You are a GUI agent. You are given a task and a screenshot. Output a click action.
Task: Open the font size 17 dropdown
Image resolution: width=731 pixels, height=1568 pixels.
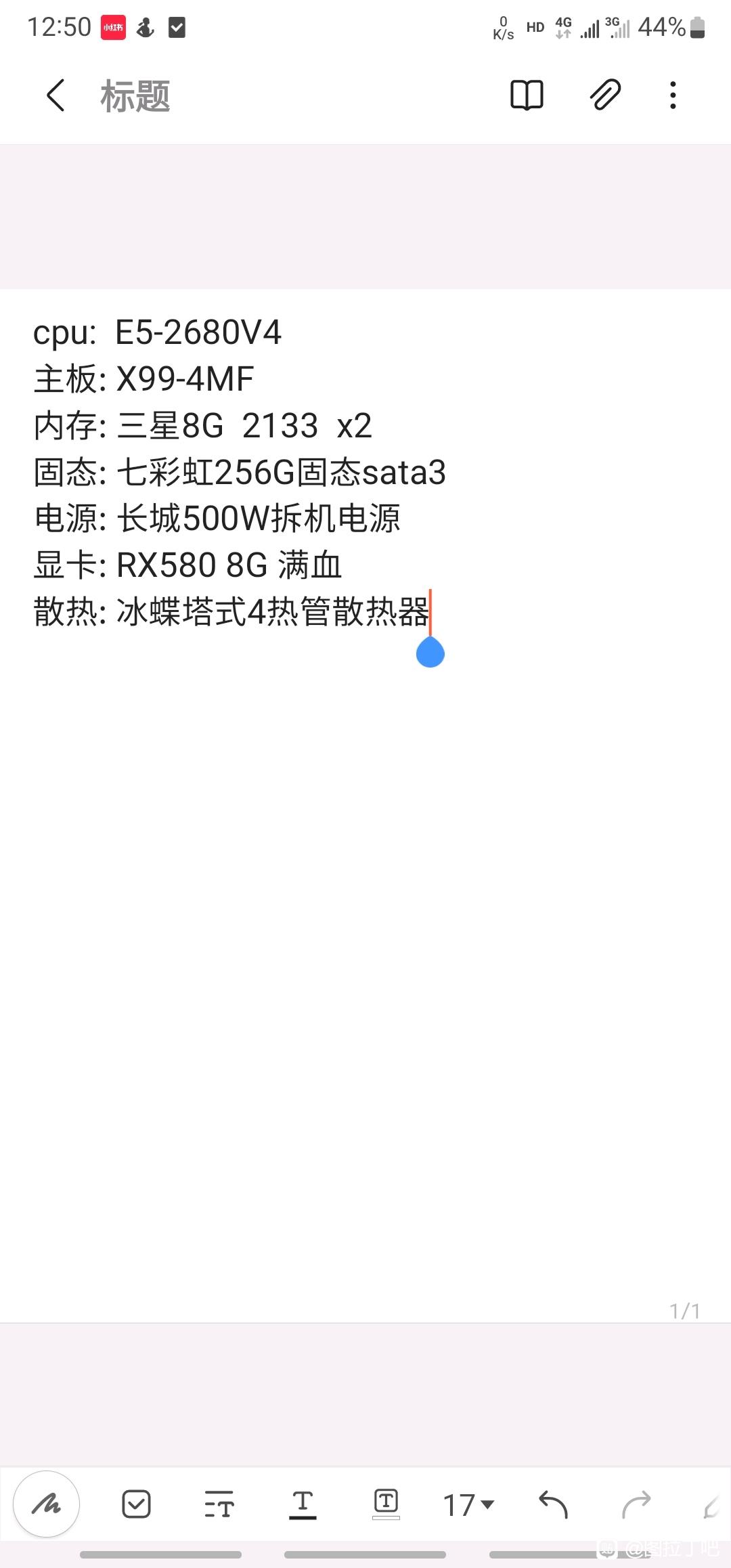pos(468,1505)
